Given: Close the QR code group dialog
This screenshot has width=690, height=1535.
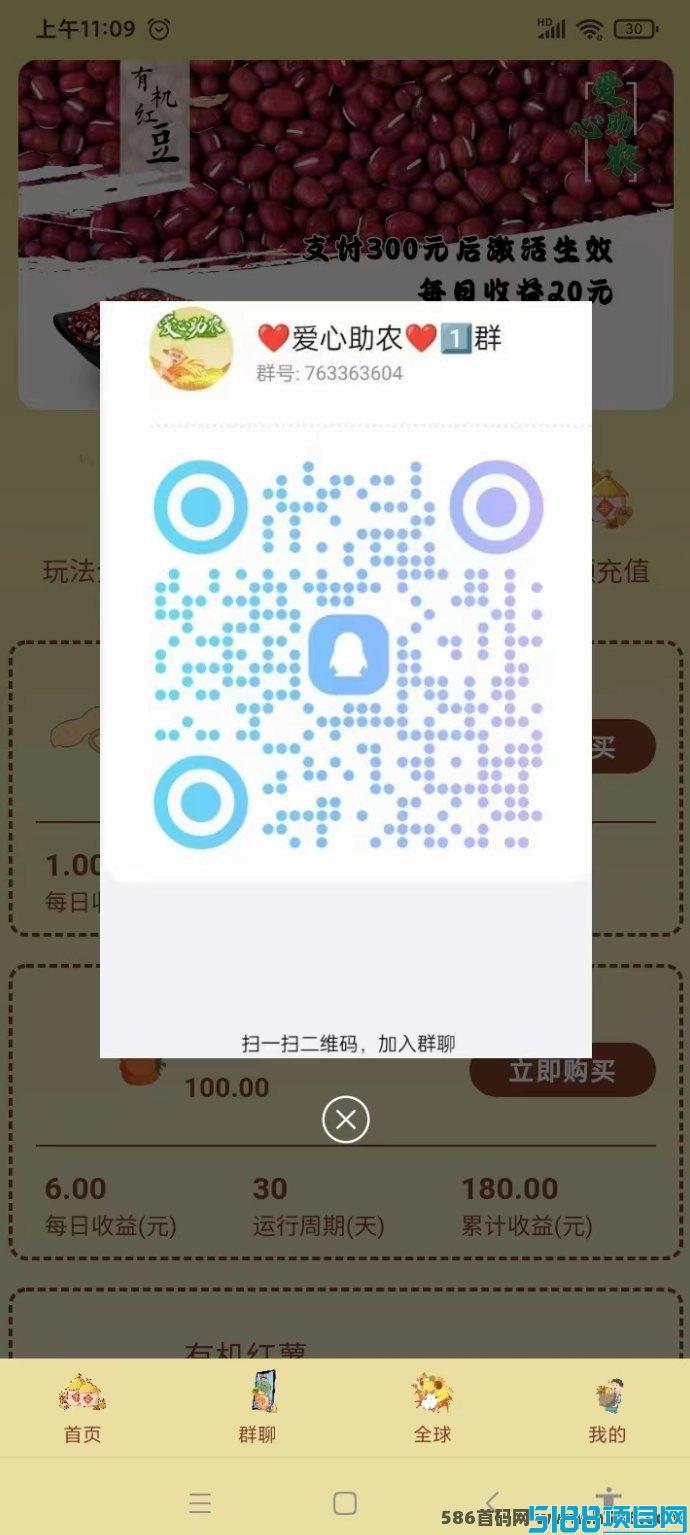Looking at the screenshot, I should coord(346,1119).
